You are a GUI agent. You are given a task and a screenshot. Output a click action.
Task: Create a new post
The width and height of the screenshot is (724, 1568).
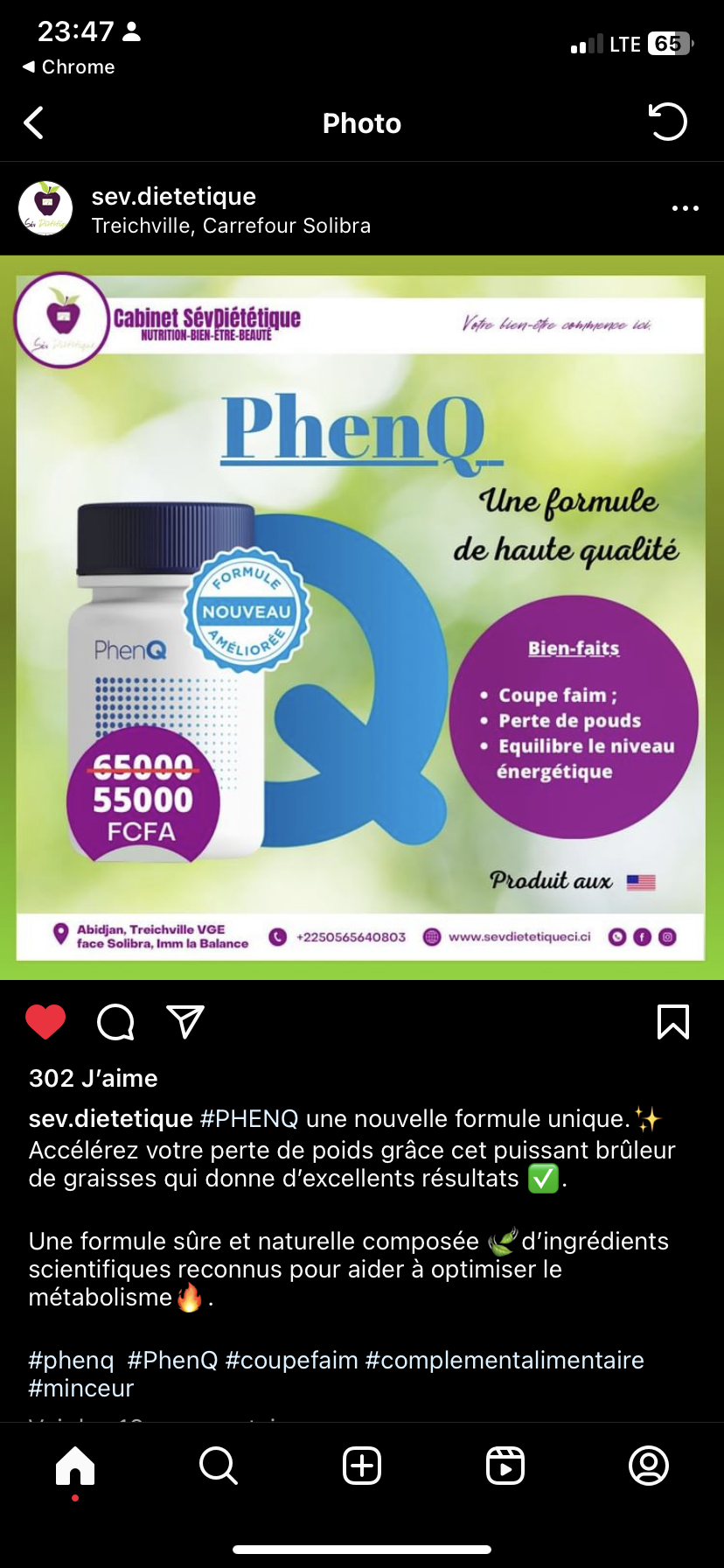pyautogui.click(x=362, y=1465)
